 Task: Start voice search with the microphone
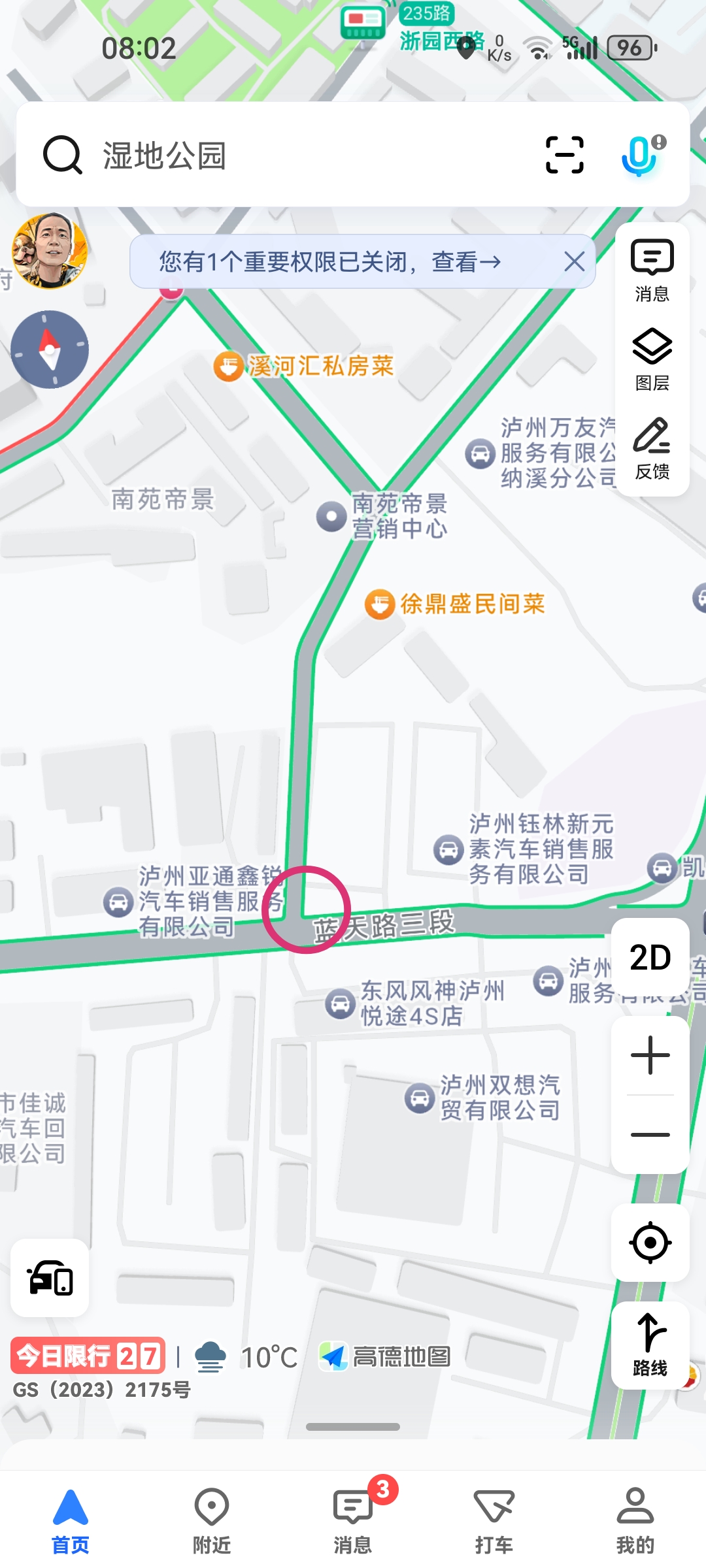coord(639,155)
